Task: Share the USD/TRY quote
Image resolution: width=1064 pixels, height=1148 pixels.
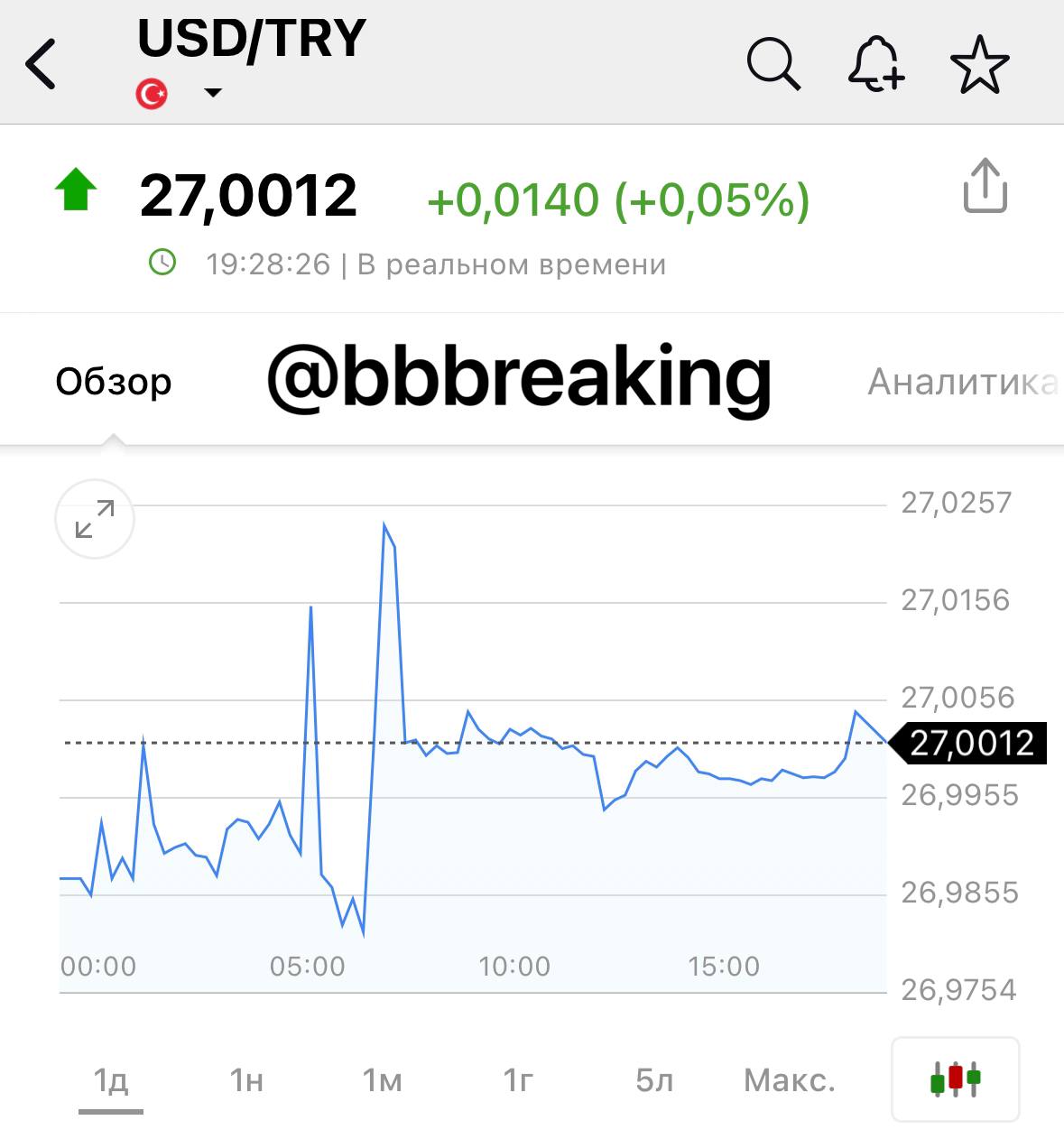Action: pos(985,186)
